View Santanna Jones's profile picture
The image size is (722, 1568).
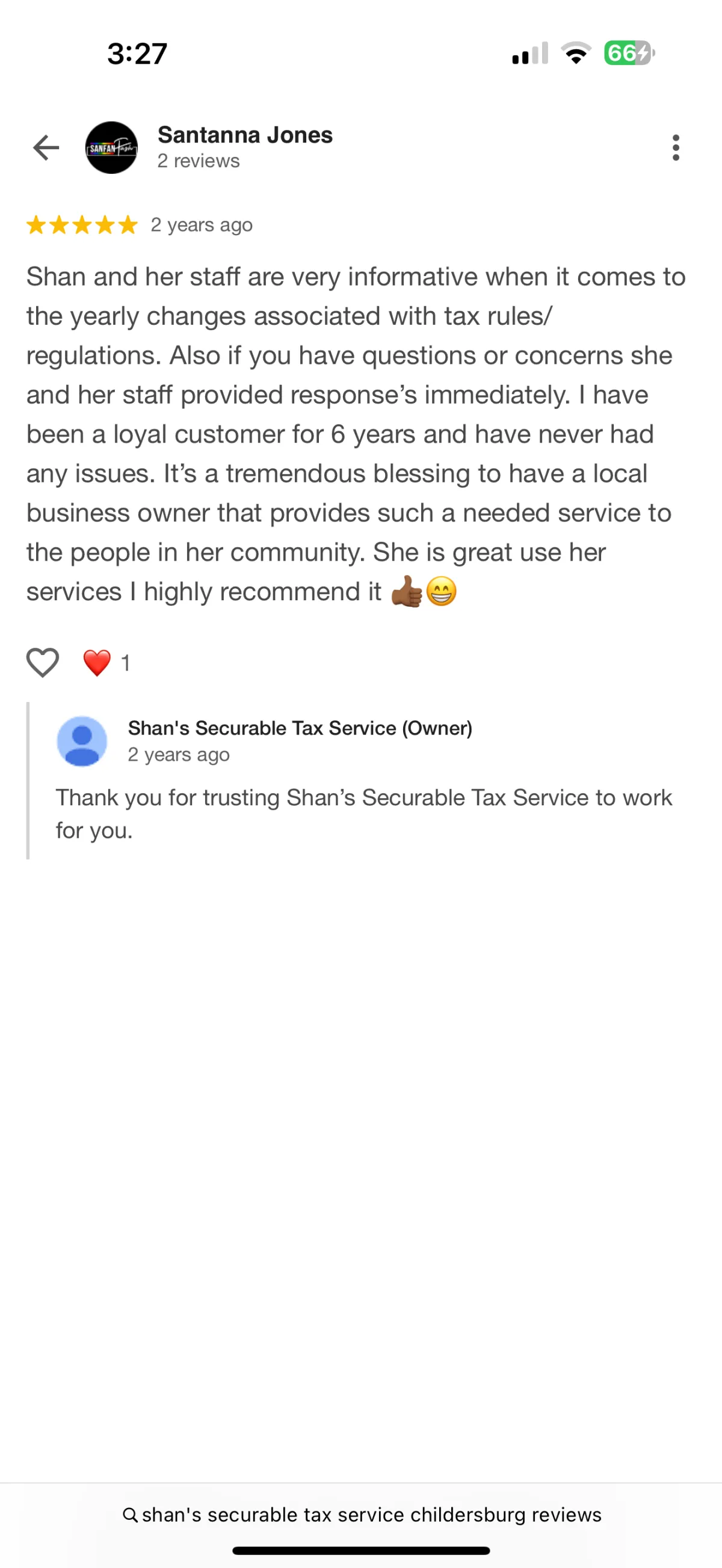pos(111,148)
